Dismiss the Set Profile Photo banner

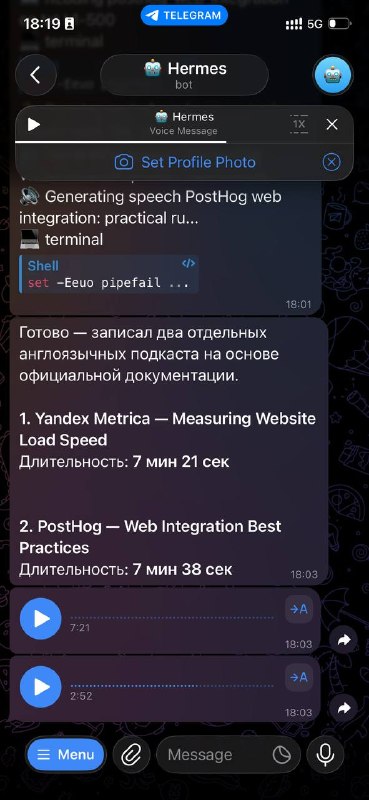click(x=332, y=162)
